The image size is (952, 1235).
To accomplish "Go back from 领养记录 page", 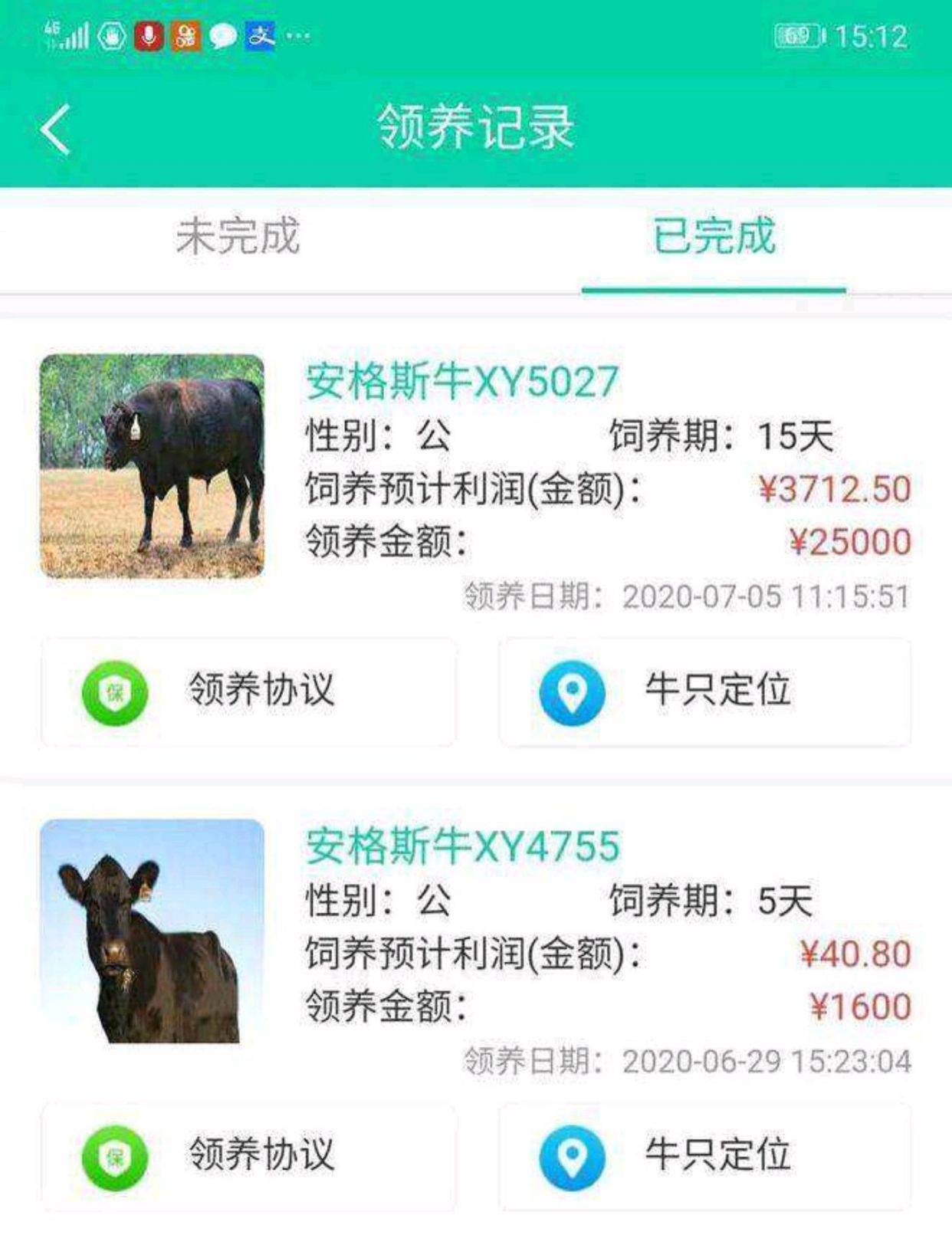I will click(x=55, y=129).
